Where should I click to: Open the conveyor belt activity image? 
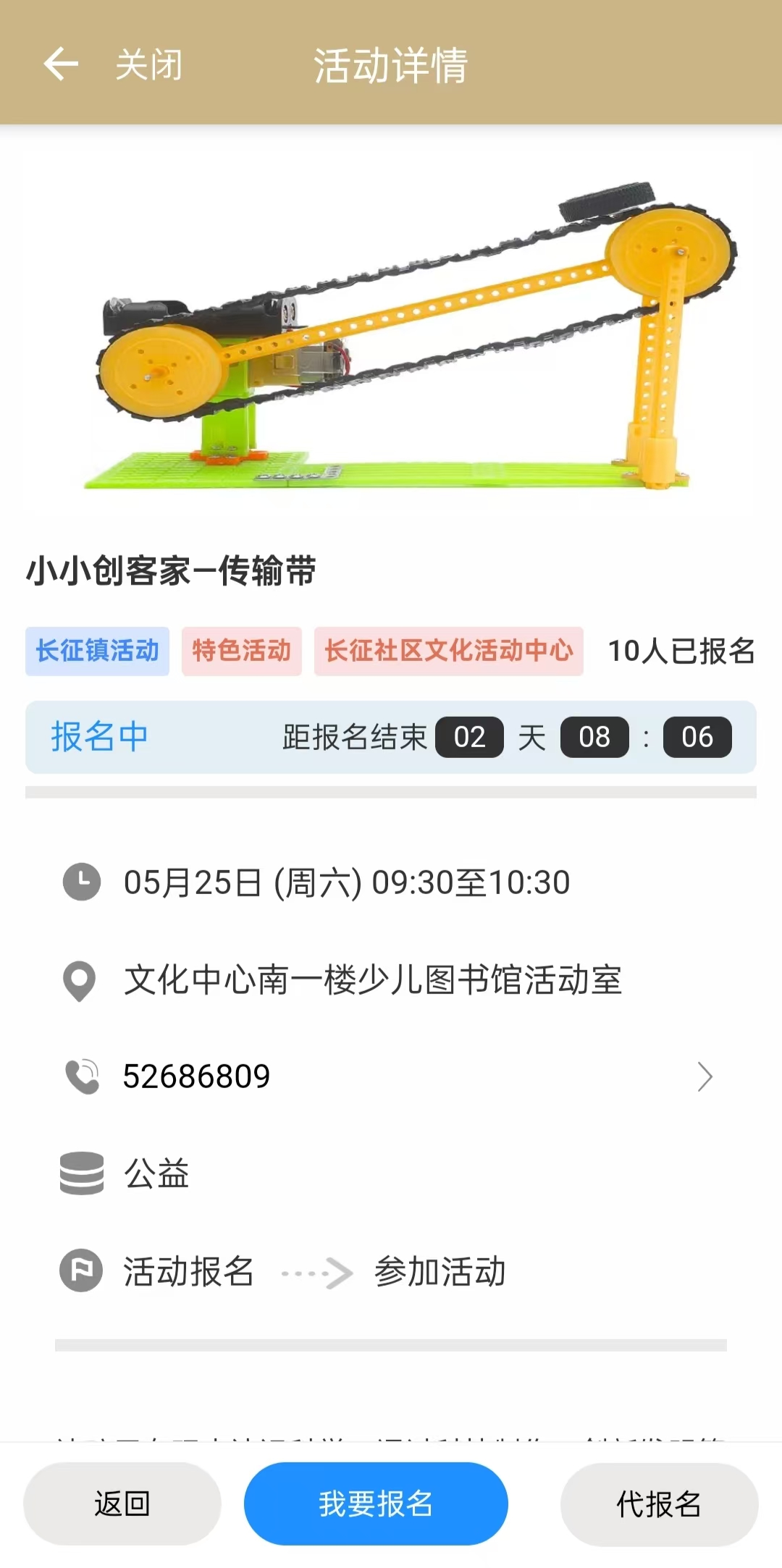coord(391,333)
